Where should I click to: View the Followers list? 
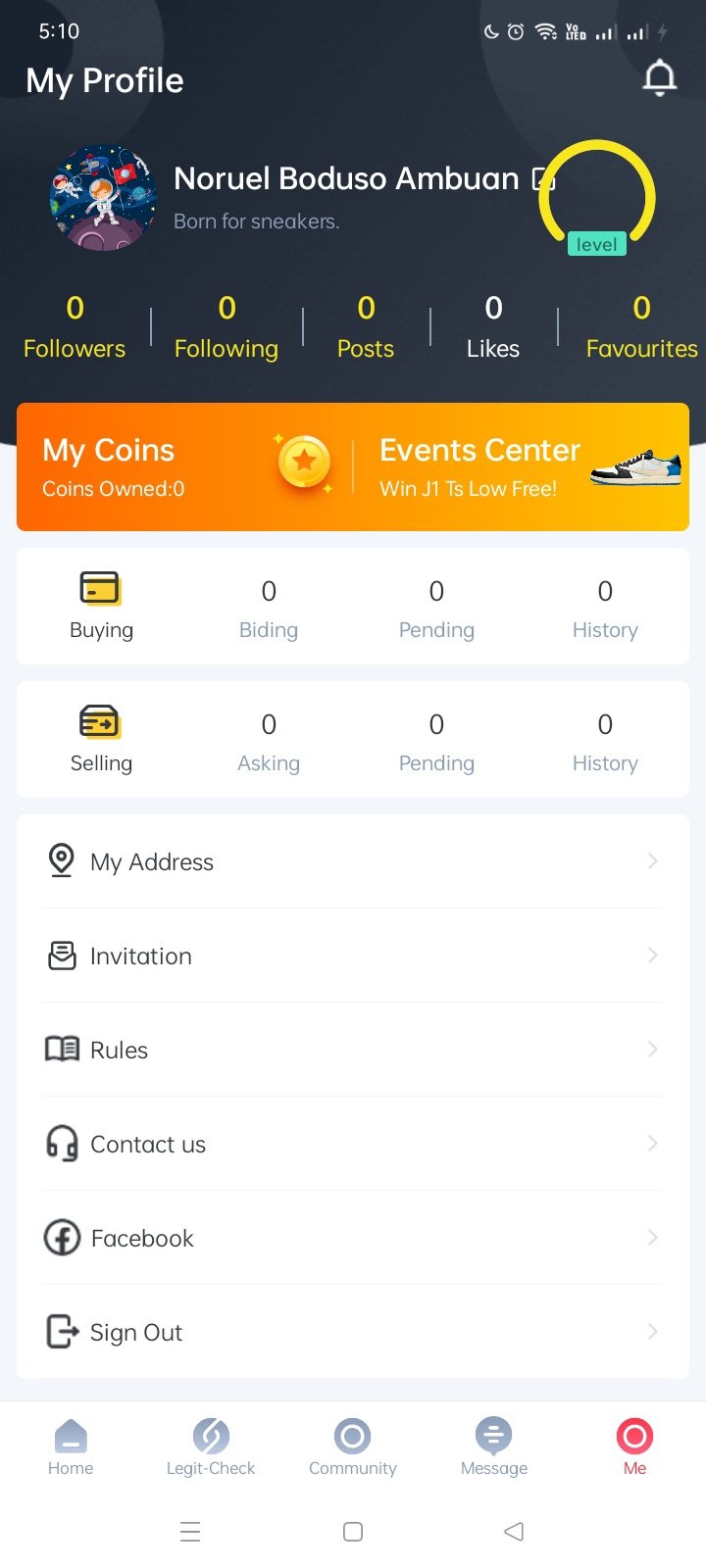pos(75,327)
